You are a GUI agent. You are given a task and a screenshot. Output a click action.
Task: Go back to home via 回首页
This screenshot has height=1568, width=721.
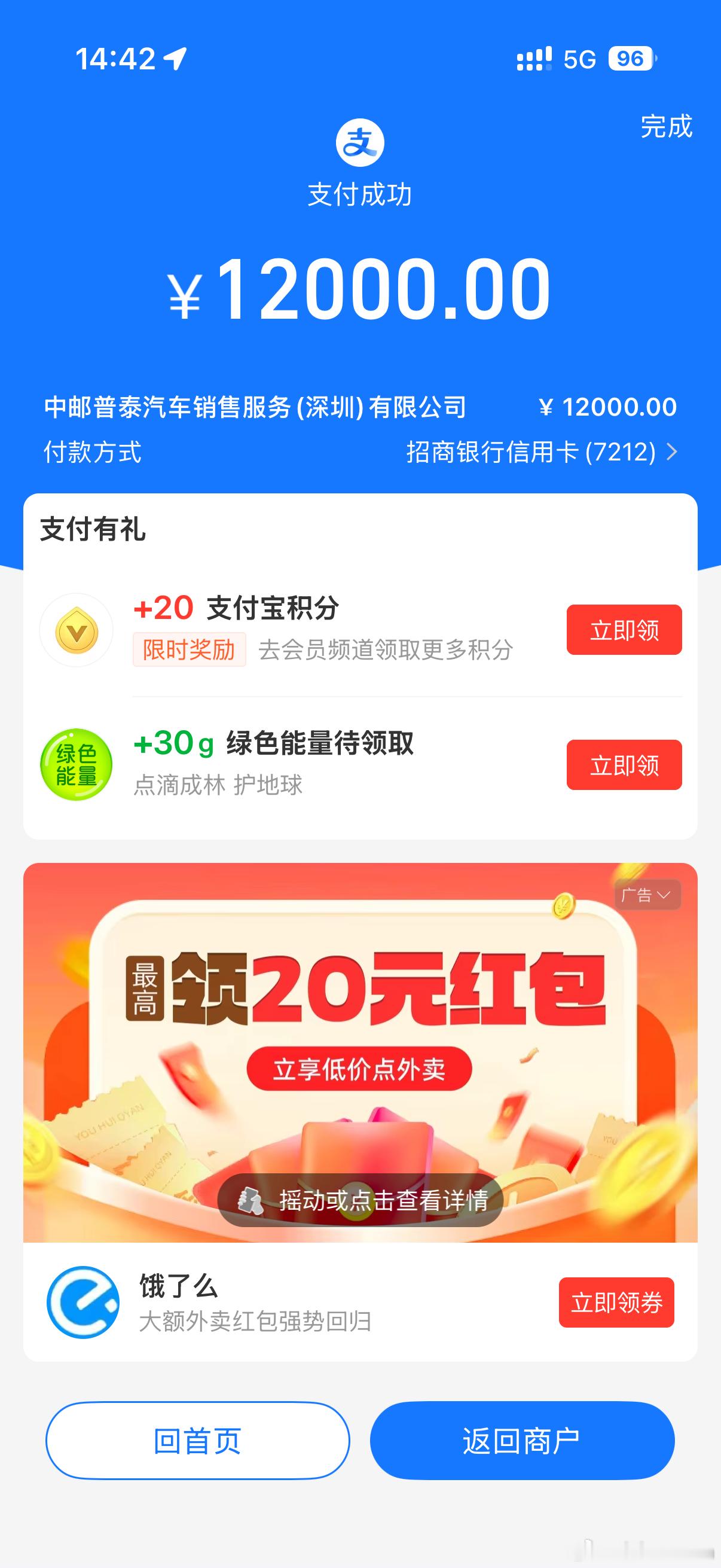click(198, 1441)
